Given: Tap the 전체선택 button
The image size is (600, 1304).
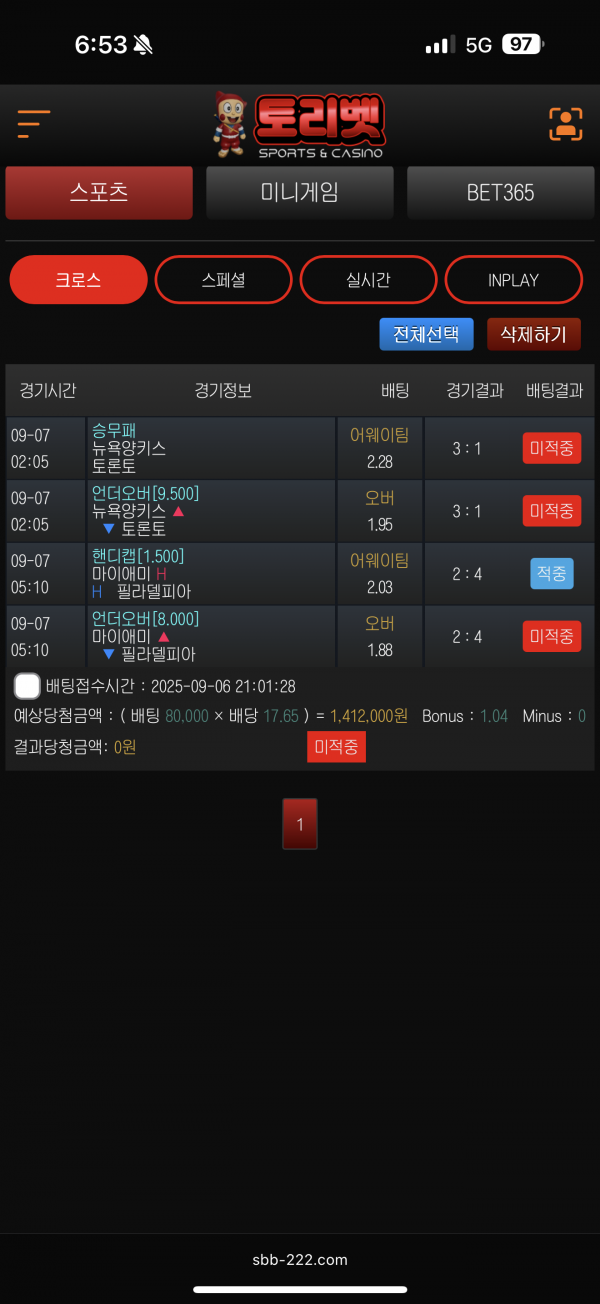Looking at the screenshot, I should pyautogui.click(x=426, y=334).
